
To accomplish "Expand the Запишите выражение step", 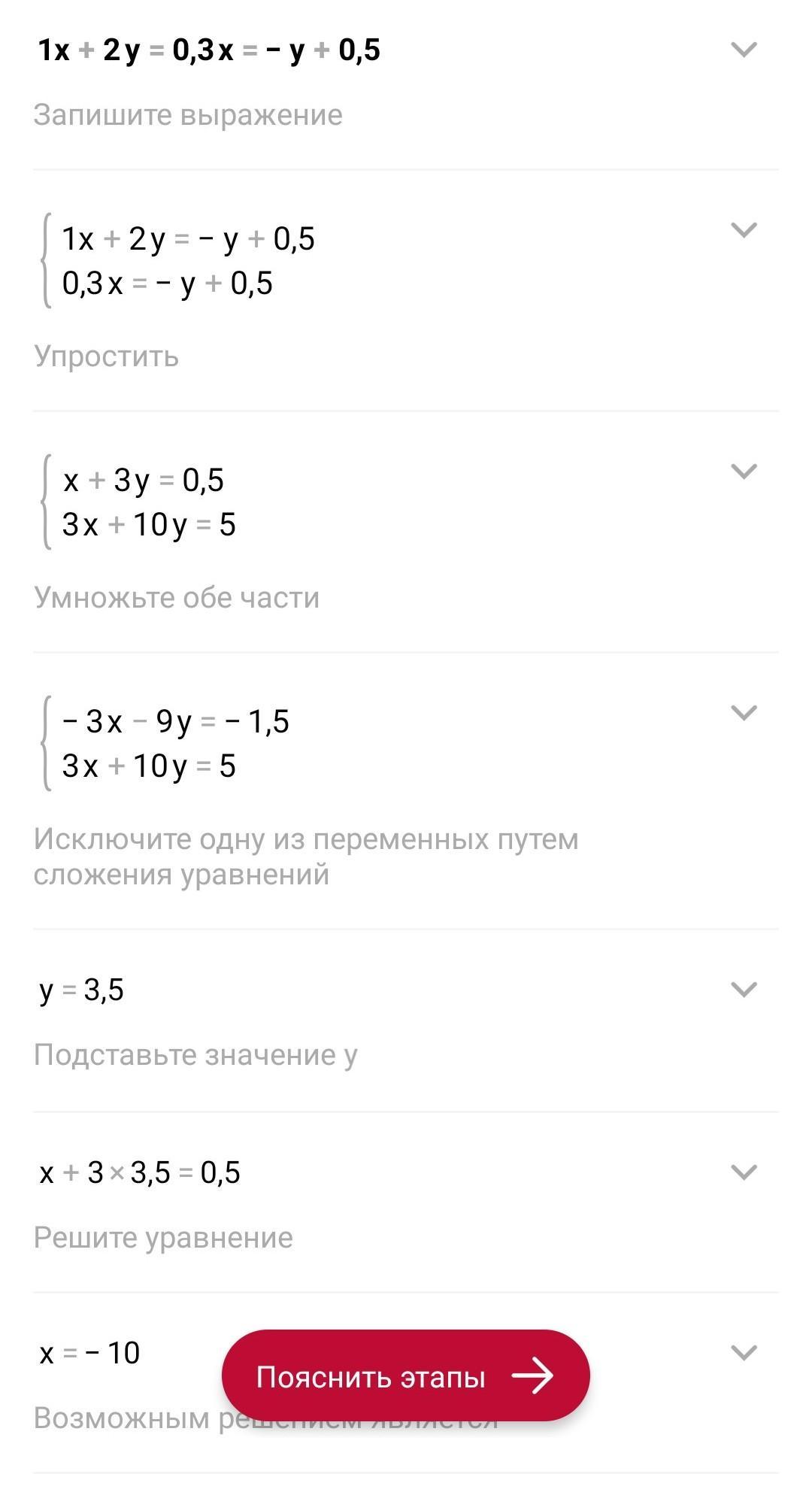I will click(744, 50).
